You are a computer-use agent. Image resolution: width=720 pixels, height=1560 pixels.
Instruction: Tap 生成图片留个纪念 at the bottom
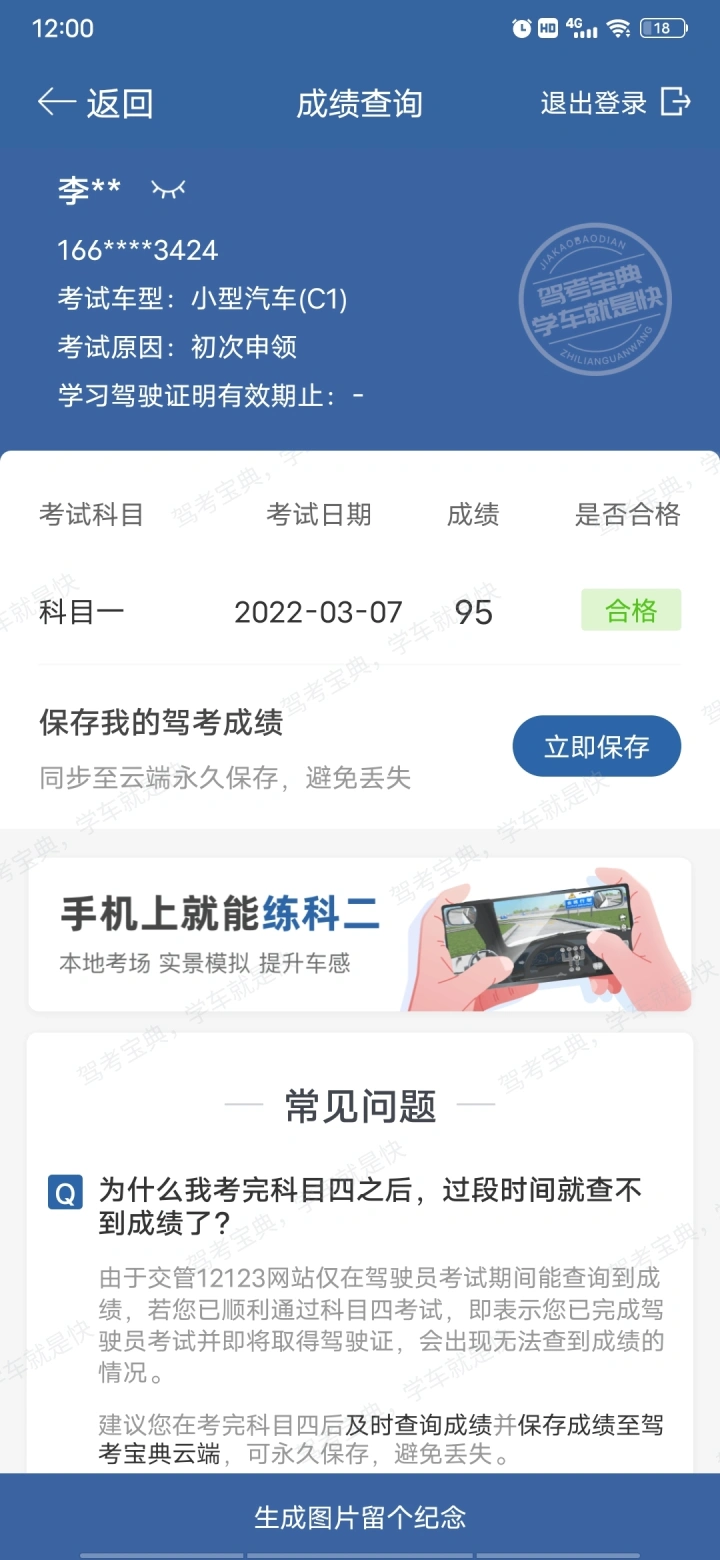coord(360,1517)
